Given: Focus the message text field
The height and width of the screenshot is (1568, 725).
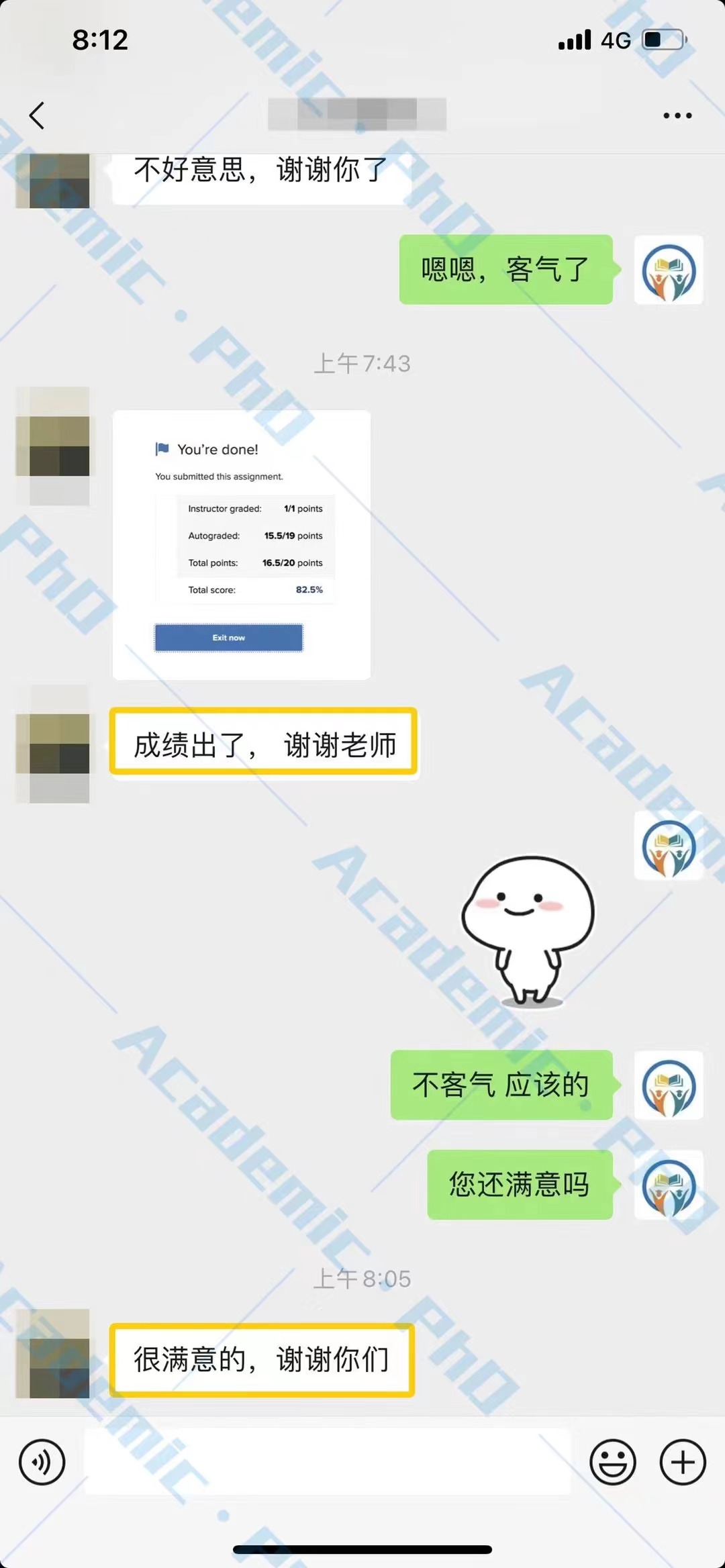Looking at the screenshot, I should pos(327,1461).
